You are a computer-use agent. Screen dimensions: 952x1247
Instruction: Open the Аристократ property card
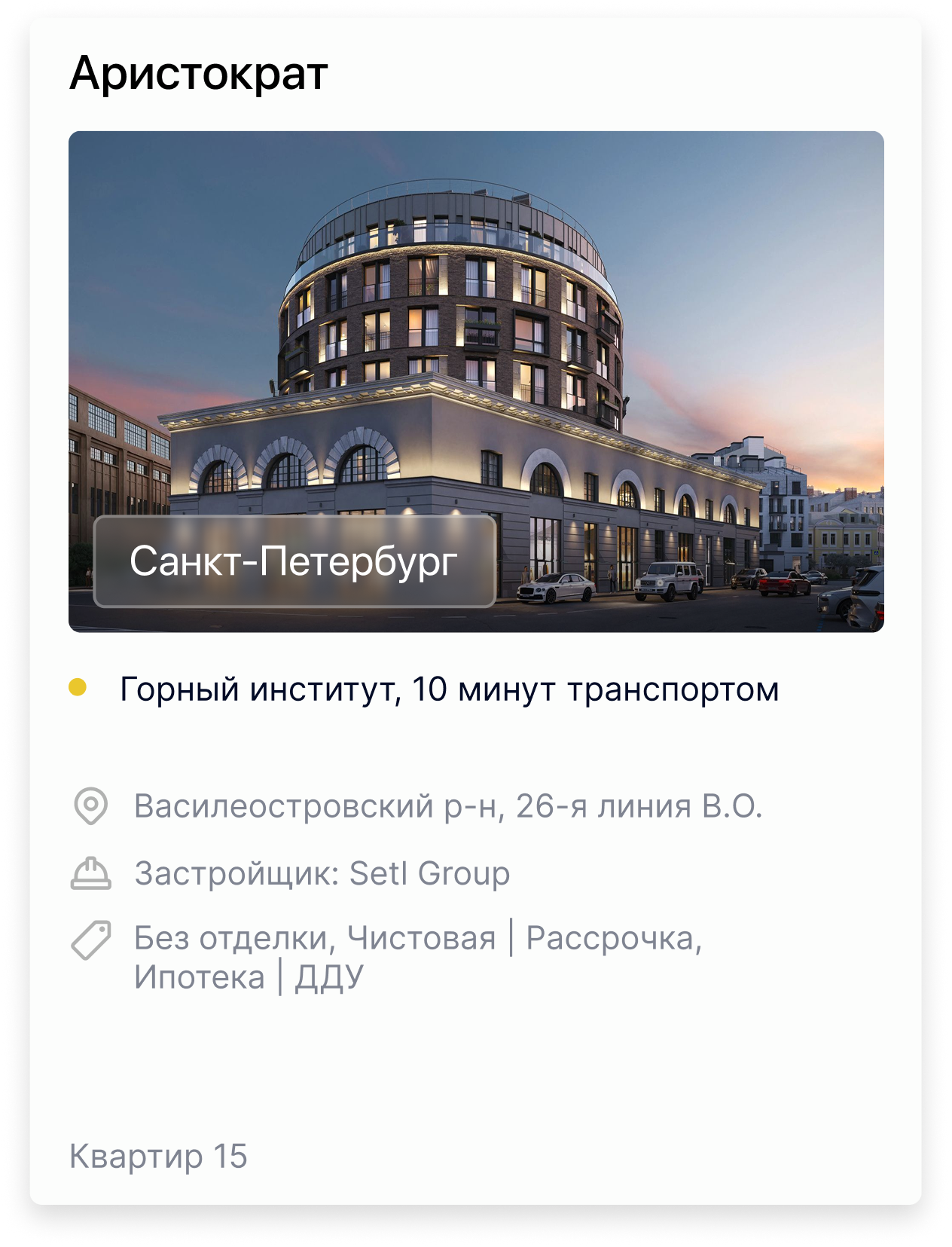coord(199,74)
